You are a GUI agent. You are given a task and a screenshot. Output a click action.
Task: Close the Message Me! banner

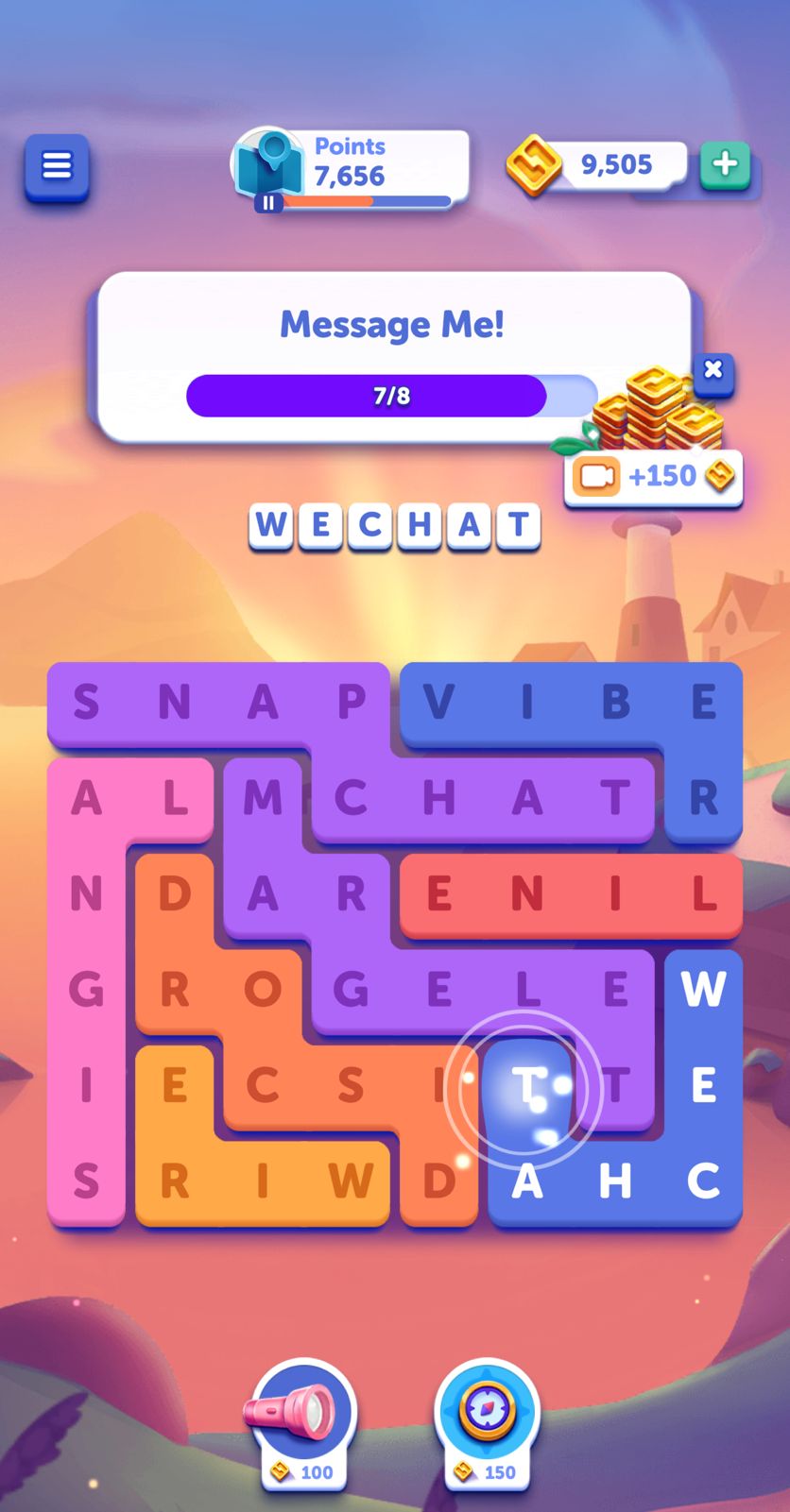[713, 370]
